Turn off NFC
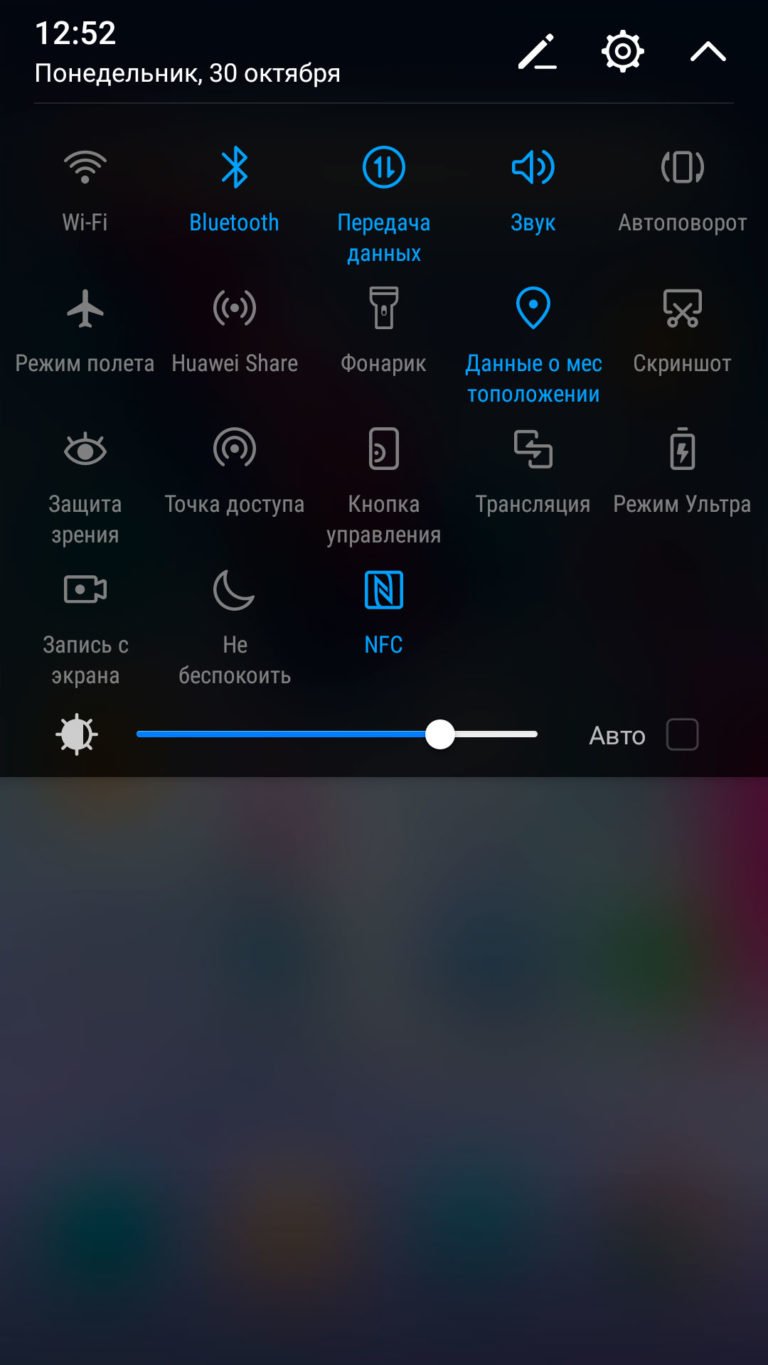 coord(384,590)
